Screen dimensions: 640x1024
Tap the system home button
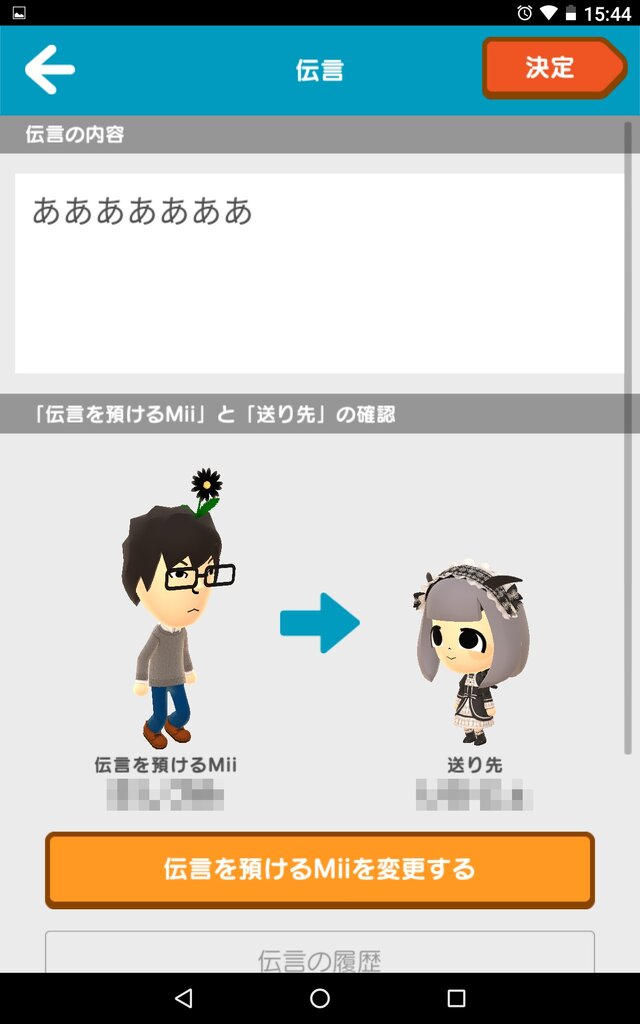[320, 998]
